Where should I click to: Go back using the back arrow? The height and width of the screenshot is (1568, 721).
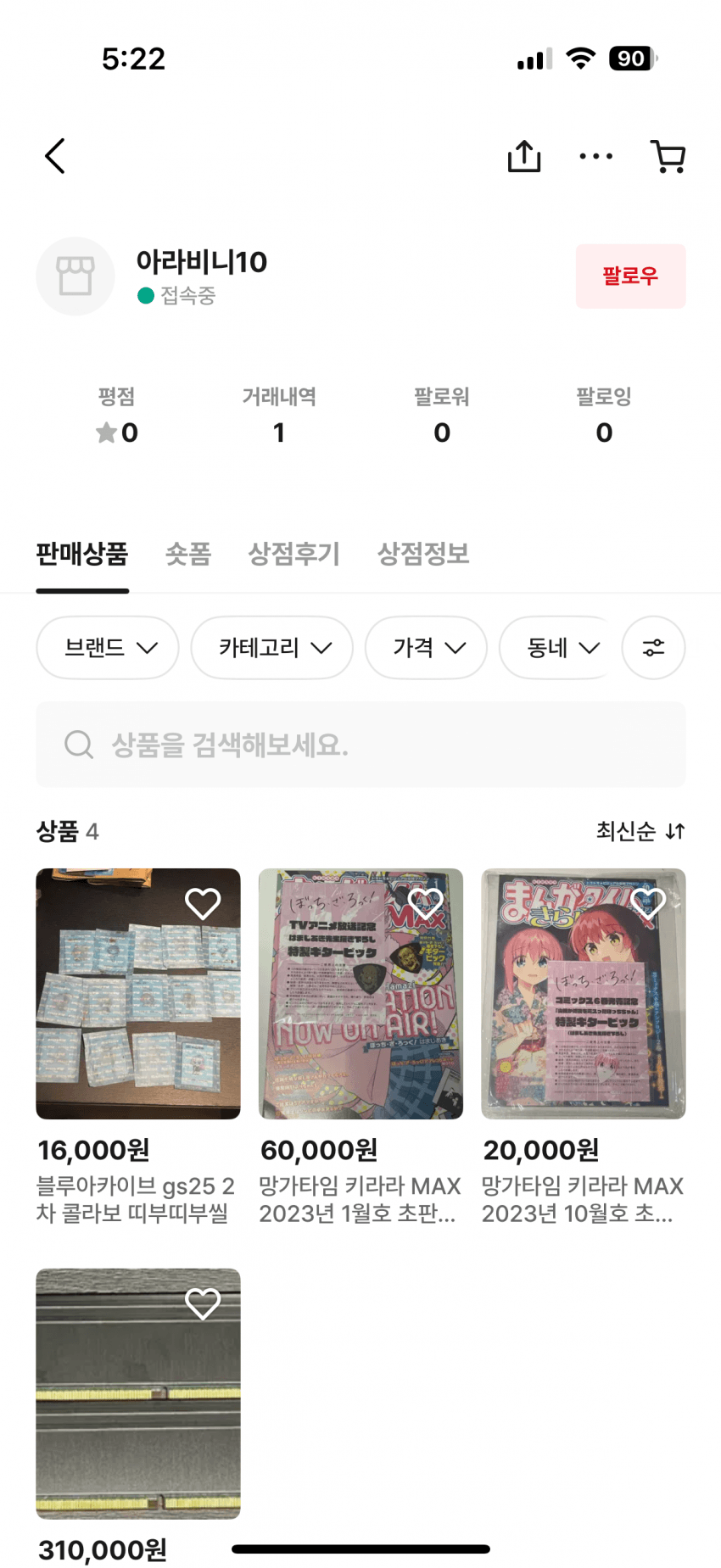[x=55, y=156]
